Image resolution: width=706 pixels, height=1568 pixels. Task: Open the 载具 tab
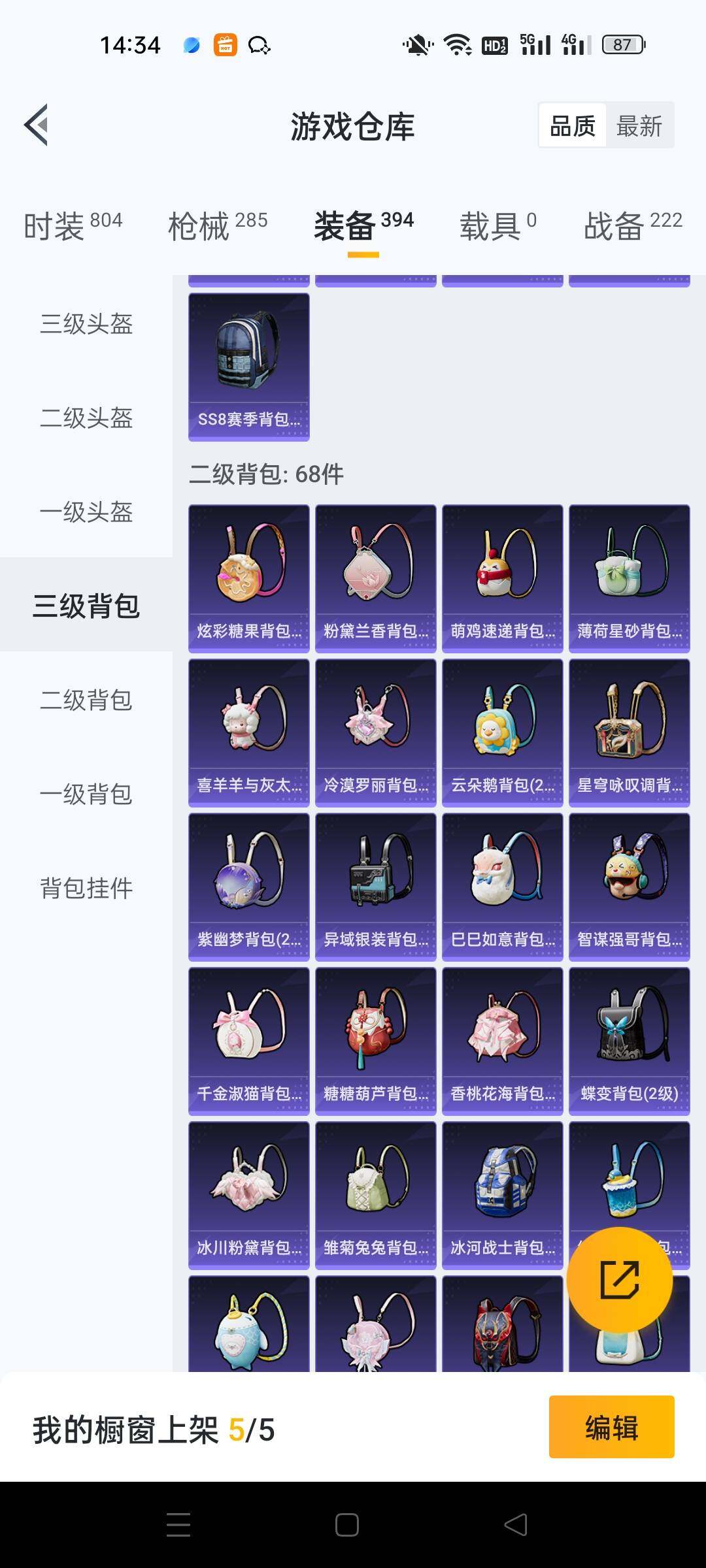click(497, 226)
